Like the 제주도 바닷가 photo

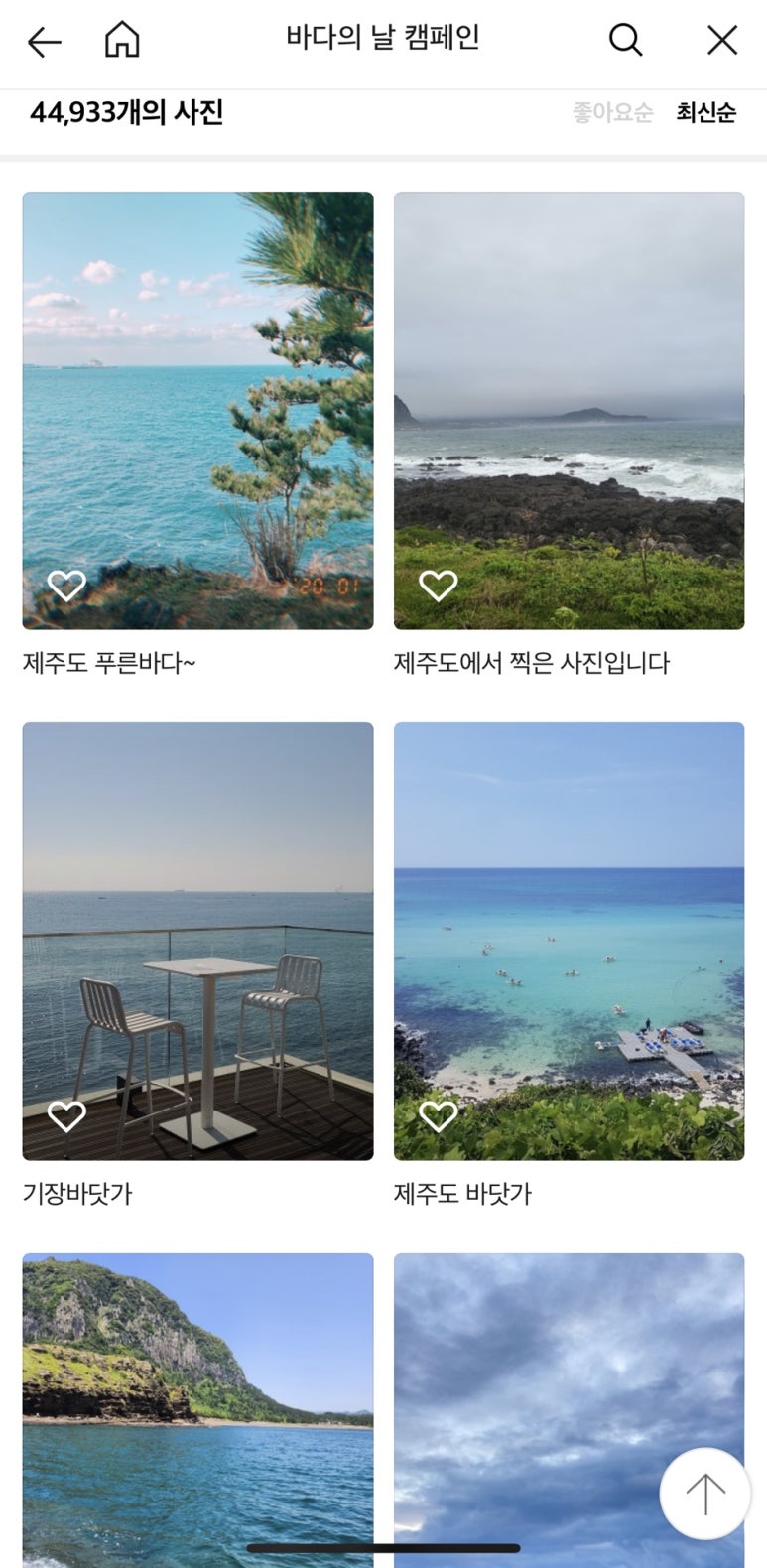click(x=439, y=1116)
